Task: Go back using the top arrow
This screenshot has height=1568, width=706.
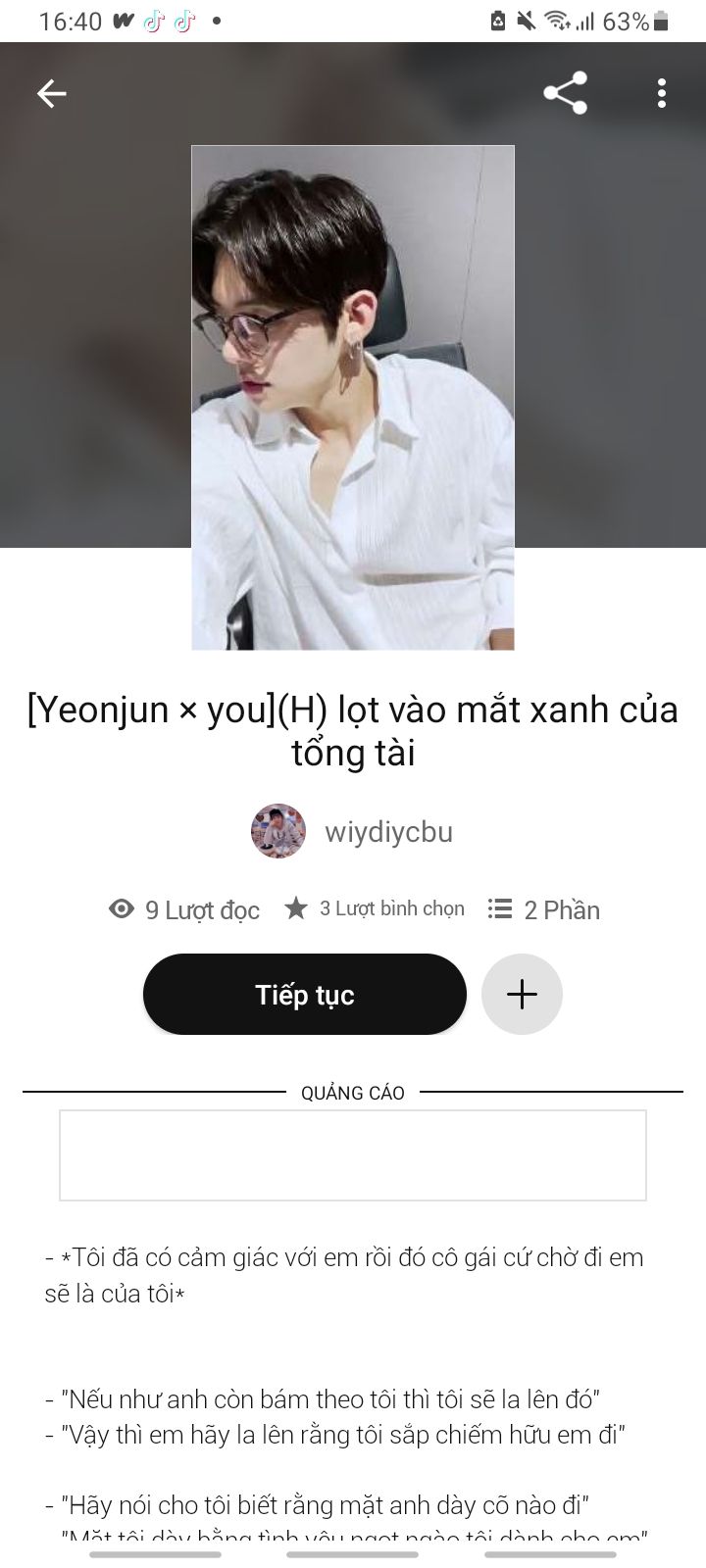Action: (x=52, y=94)
